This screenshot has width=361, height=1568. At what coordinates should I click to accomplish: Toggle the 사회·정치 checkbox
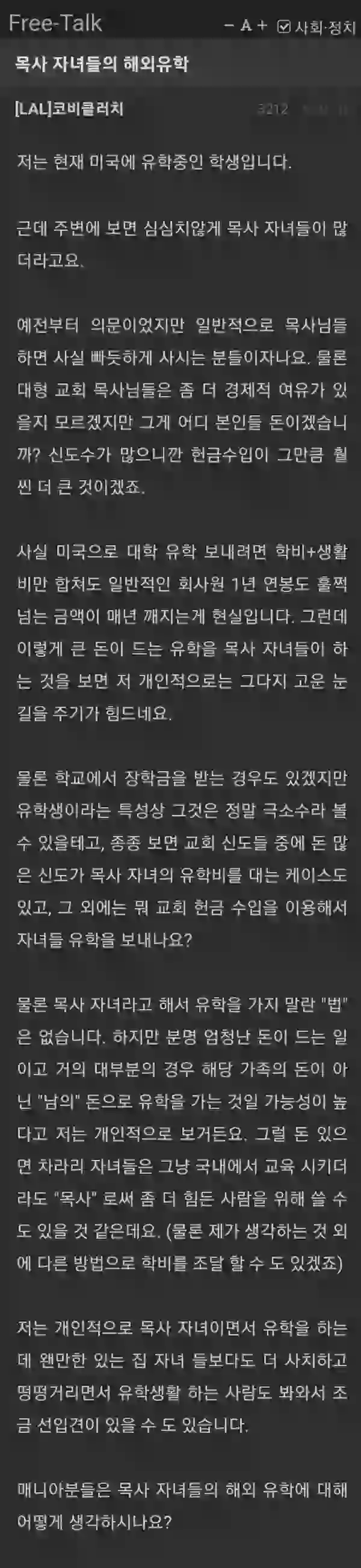tap(283, 26)
